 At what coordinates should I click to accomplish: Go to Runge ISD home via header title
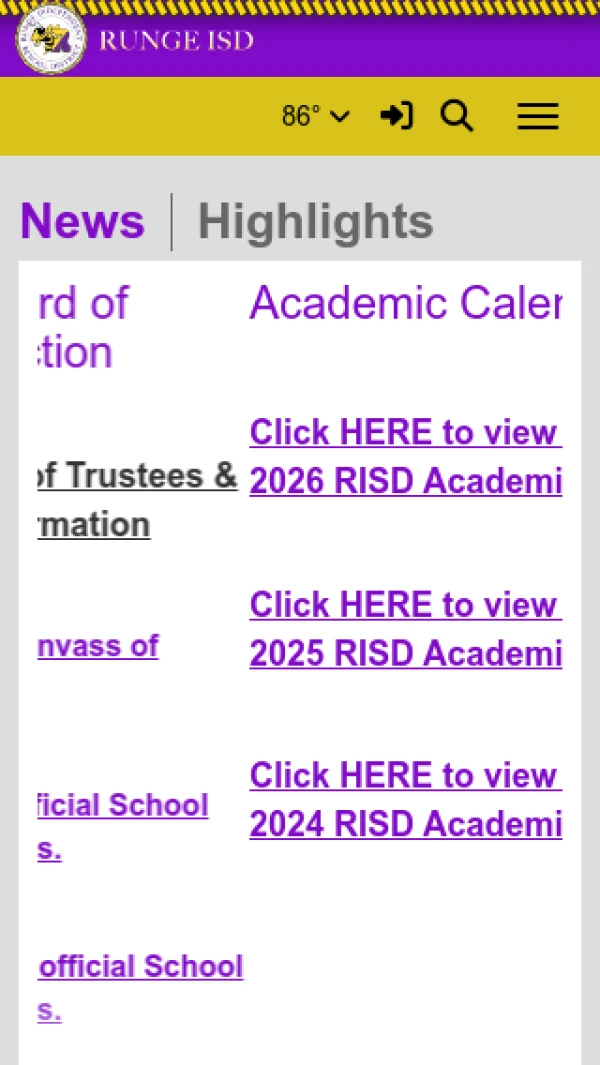pos(175,41)
